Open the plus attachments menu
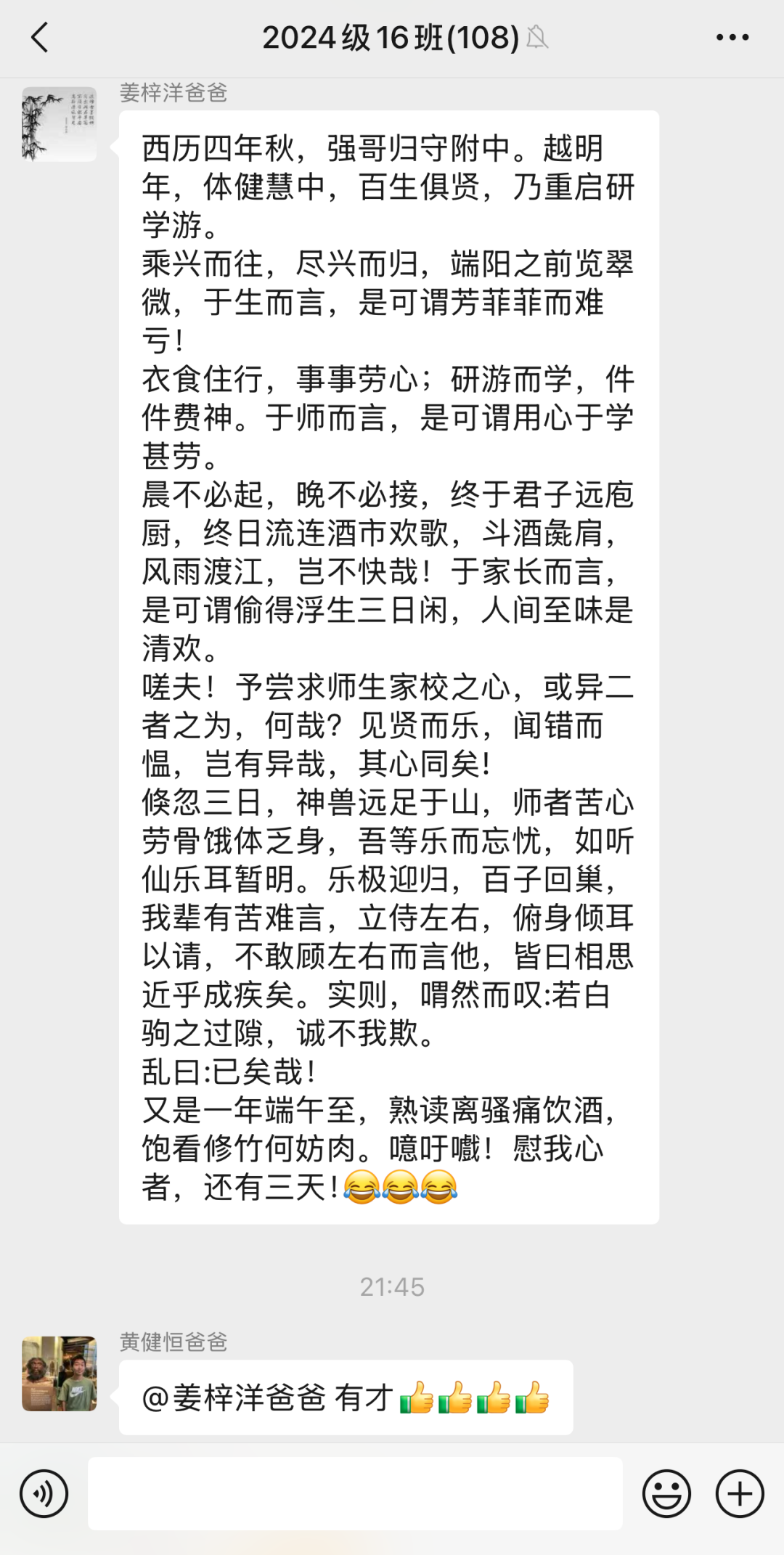The image size is (784, 1555). [x=740, y=1493]
